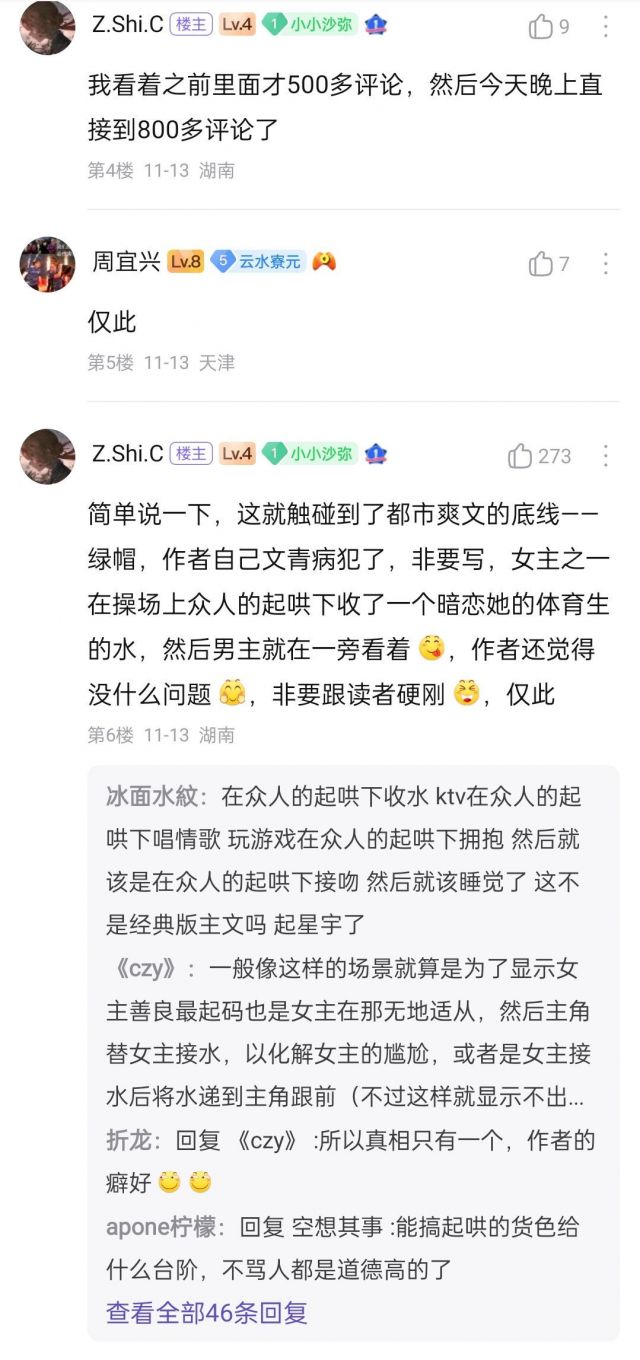Like 周宜兴's comment
The height and width of the screenshot is (1360, 640).
point(541,264)
